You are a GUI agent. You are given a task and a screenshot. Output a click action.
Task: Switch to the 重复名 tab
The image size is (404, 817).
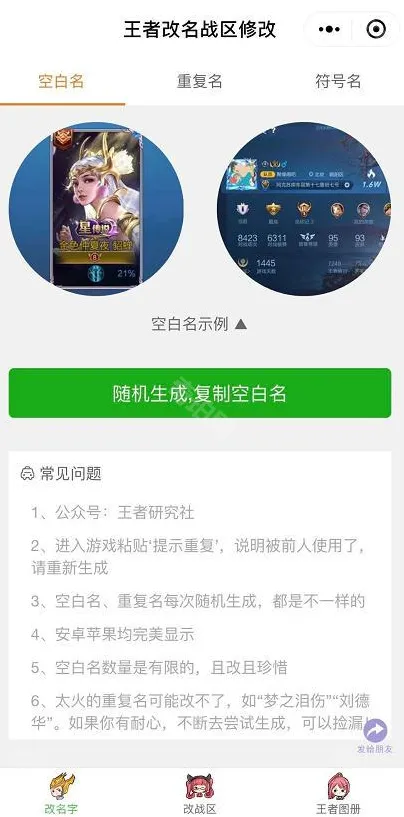click(x=200, y=81)
